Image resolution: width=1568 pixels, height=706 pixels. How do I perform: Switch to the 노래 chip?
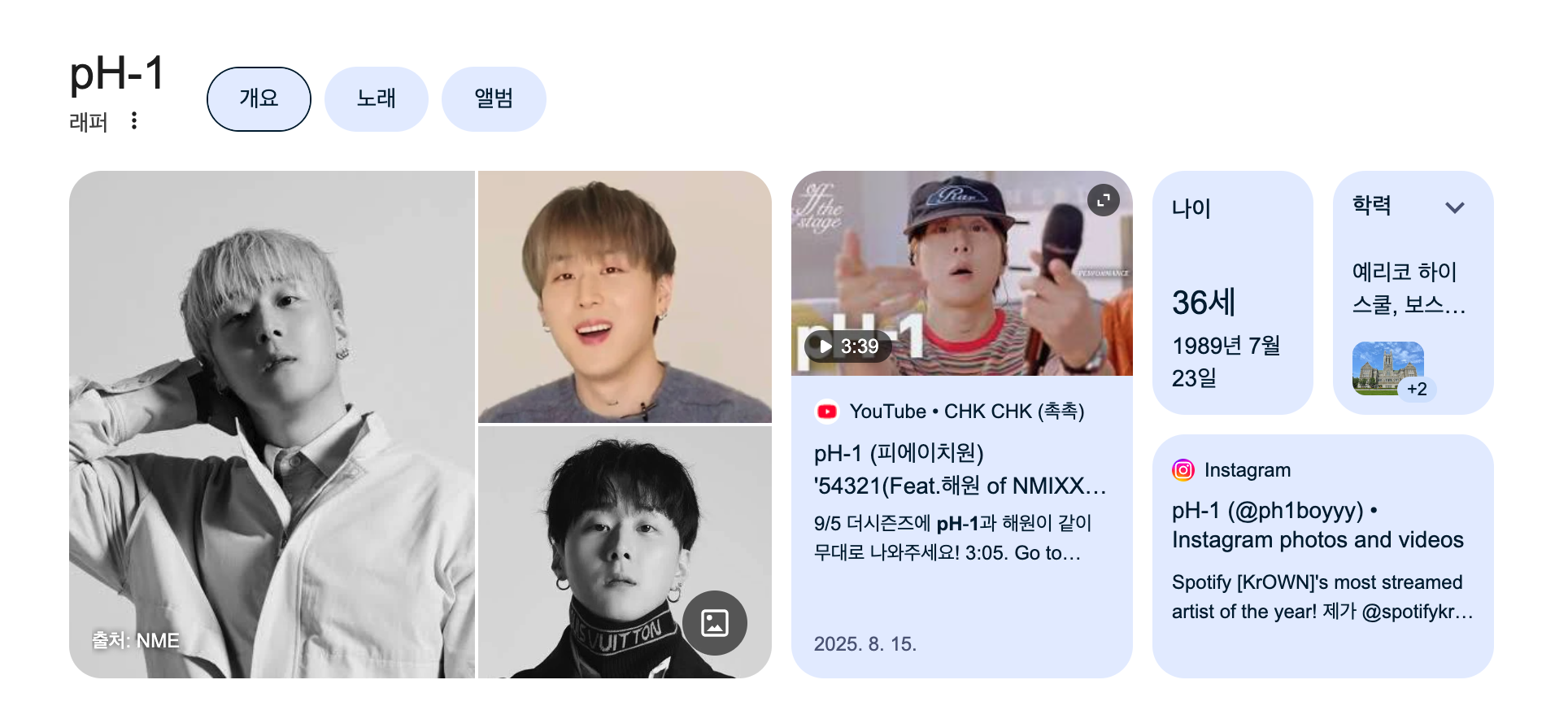(376, 99)
